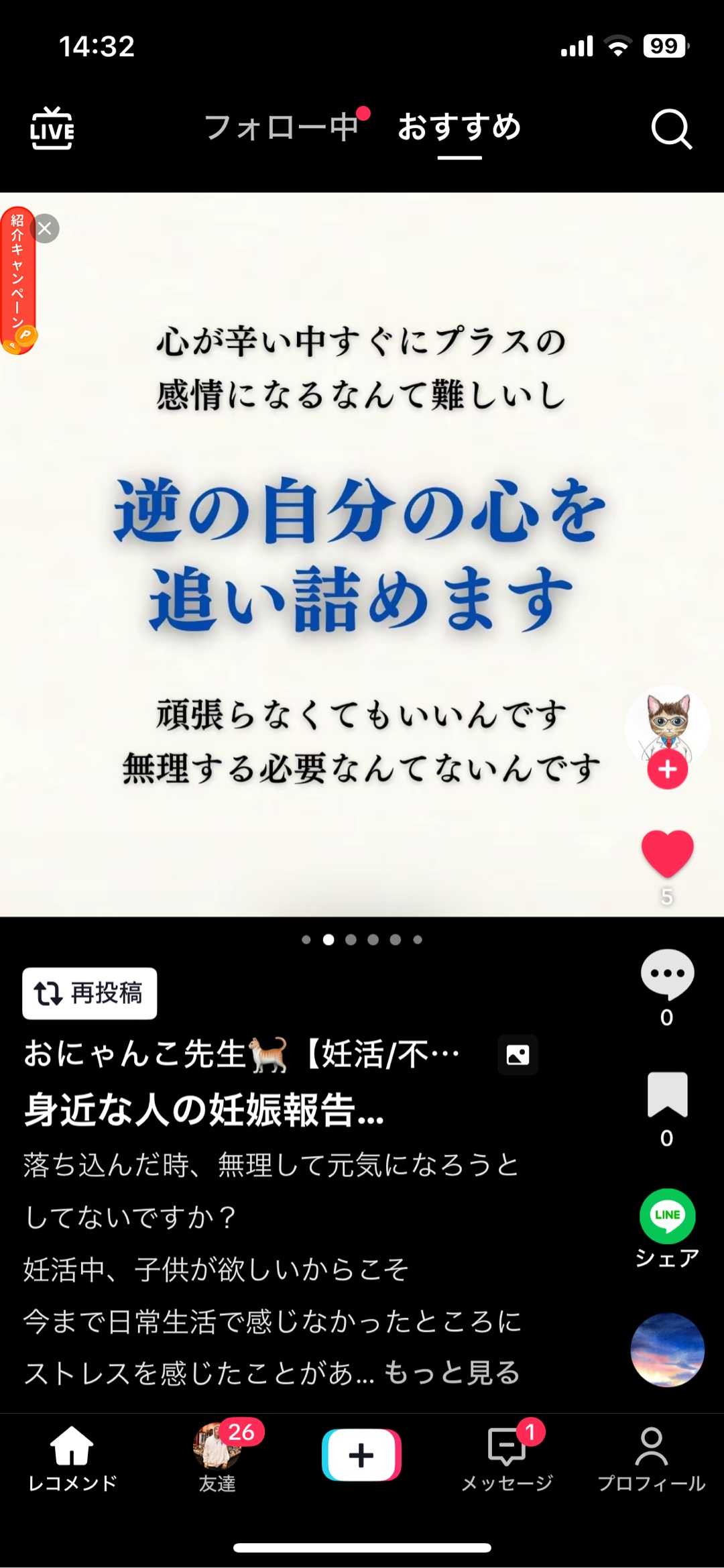The image size is (724, 1568).
Task: Bookmark this post
Action: (667, 1095)
